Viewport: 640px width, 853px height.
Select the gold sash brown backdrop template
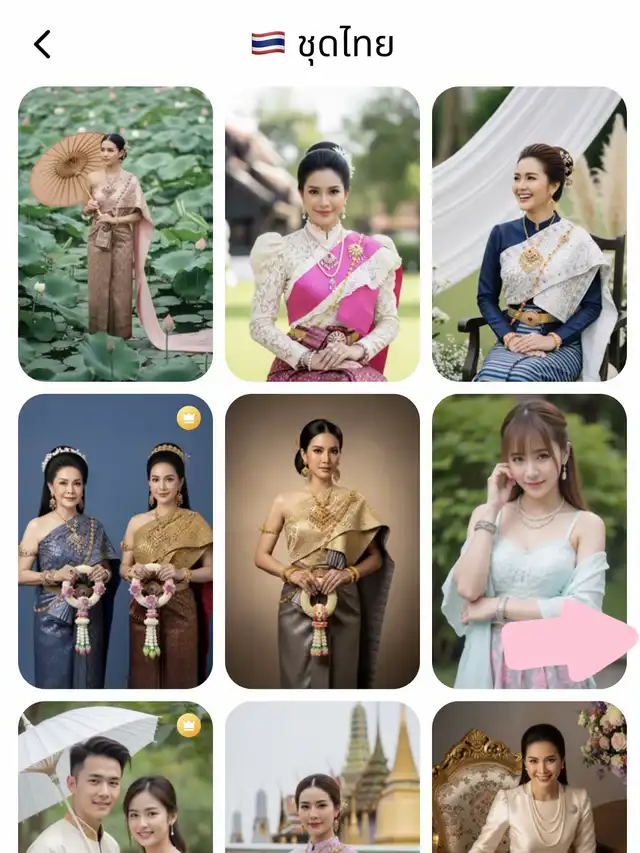tap(322, 541)
